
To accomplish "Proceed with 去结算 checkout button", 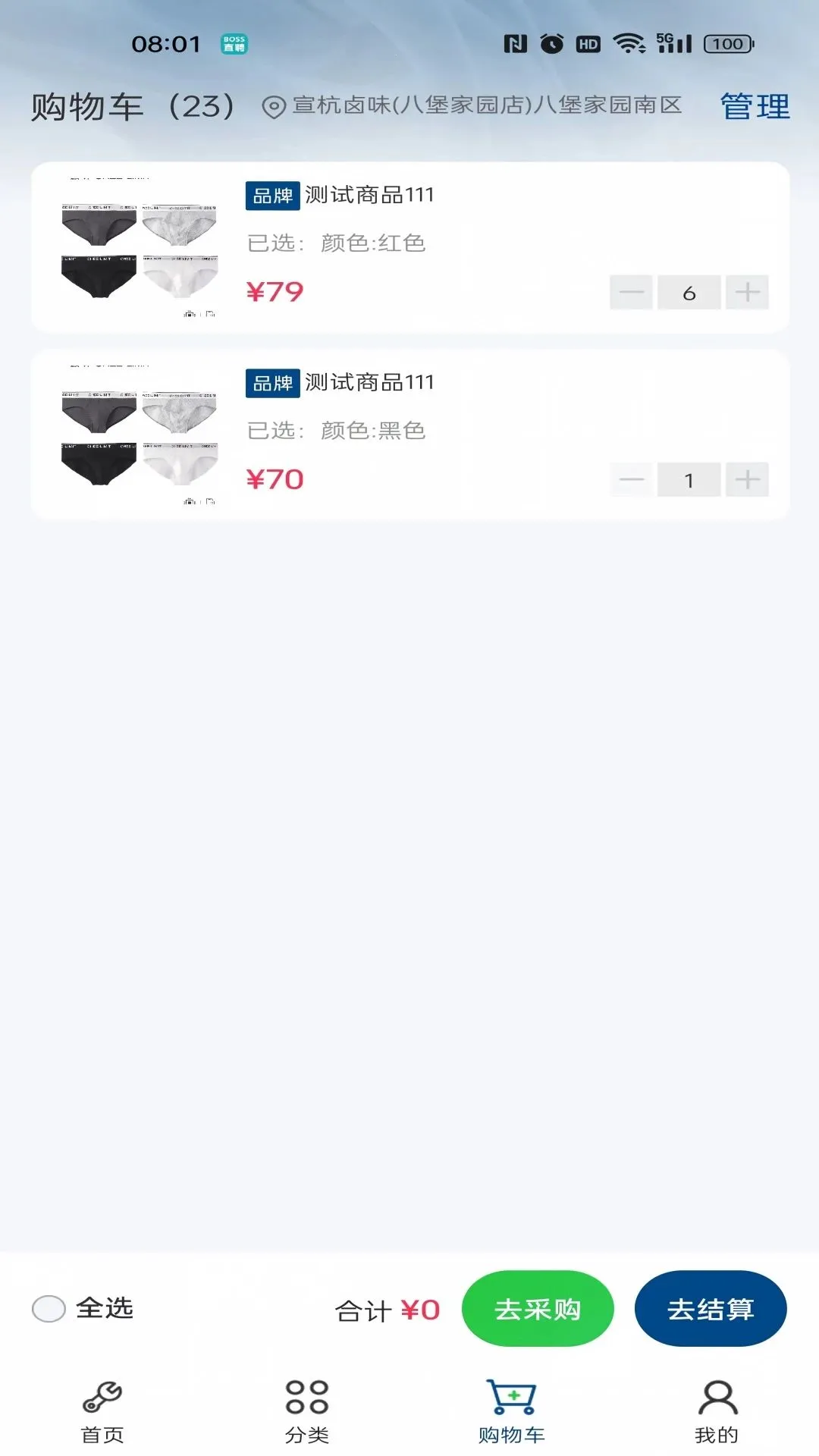I will 711,1309.
